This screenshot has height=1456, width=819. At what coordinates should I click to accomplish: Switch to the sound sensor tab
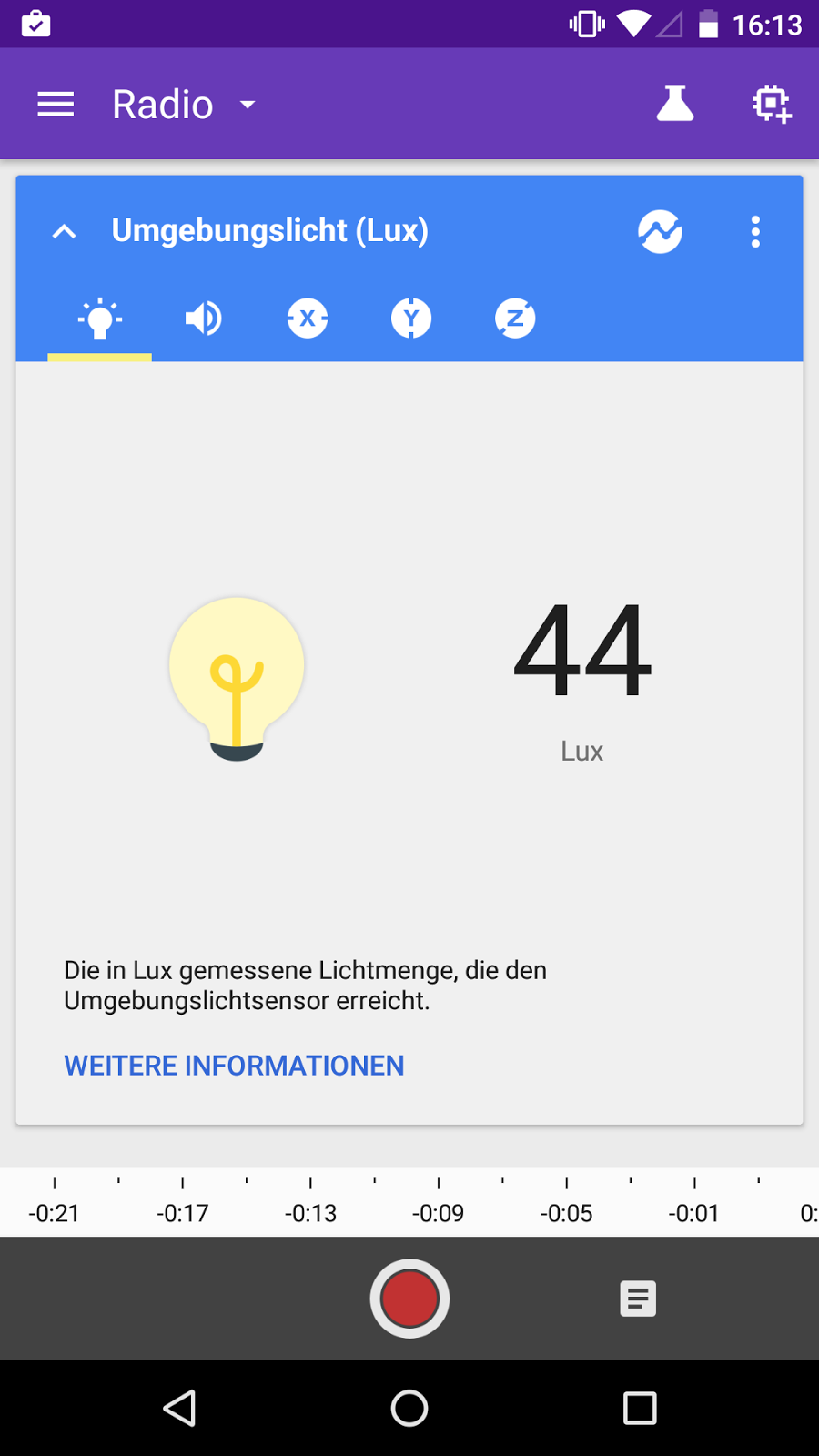[x=204, y=318]
